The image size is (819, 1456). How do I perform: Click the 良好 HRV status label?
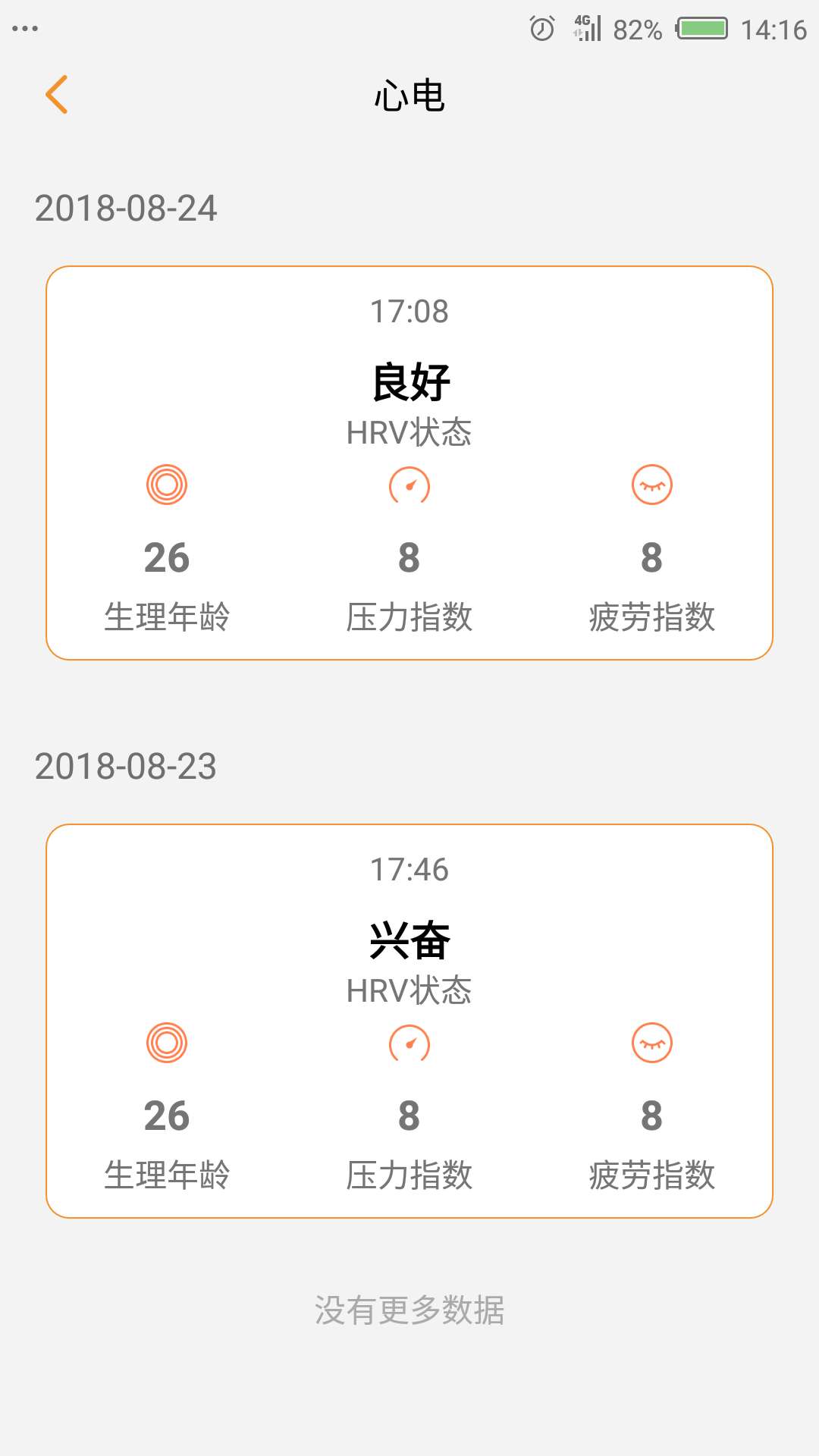pyautogui.click(x=409, y=381)
